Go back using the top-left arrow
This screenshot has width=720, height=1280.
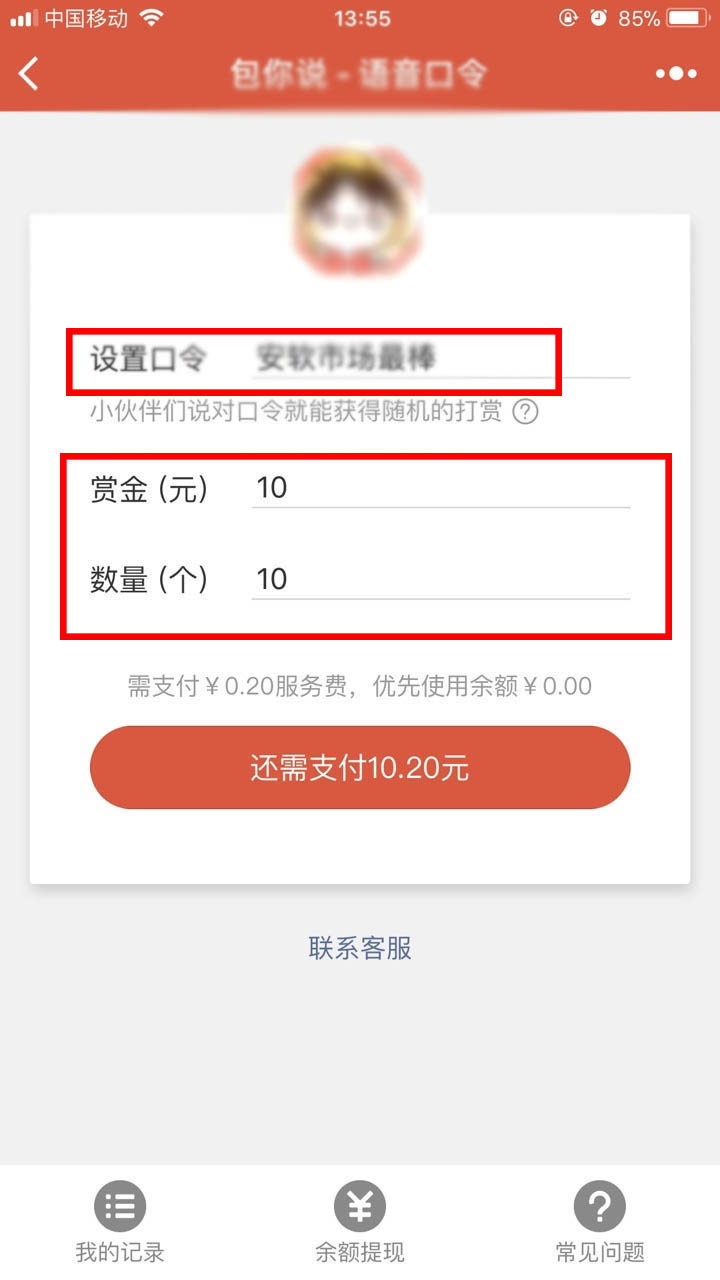[x=29, y=73]
